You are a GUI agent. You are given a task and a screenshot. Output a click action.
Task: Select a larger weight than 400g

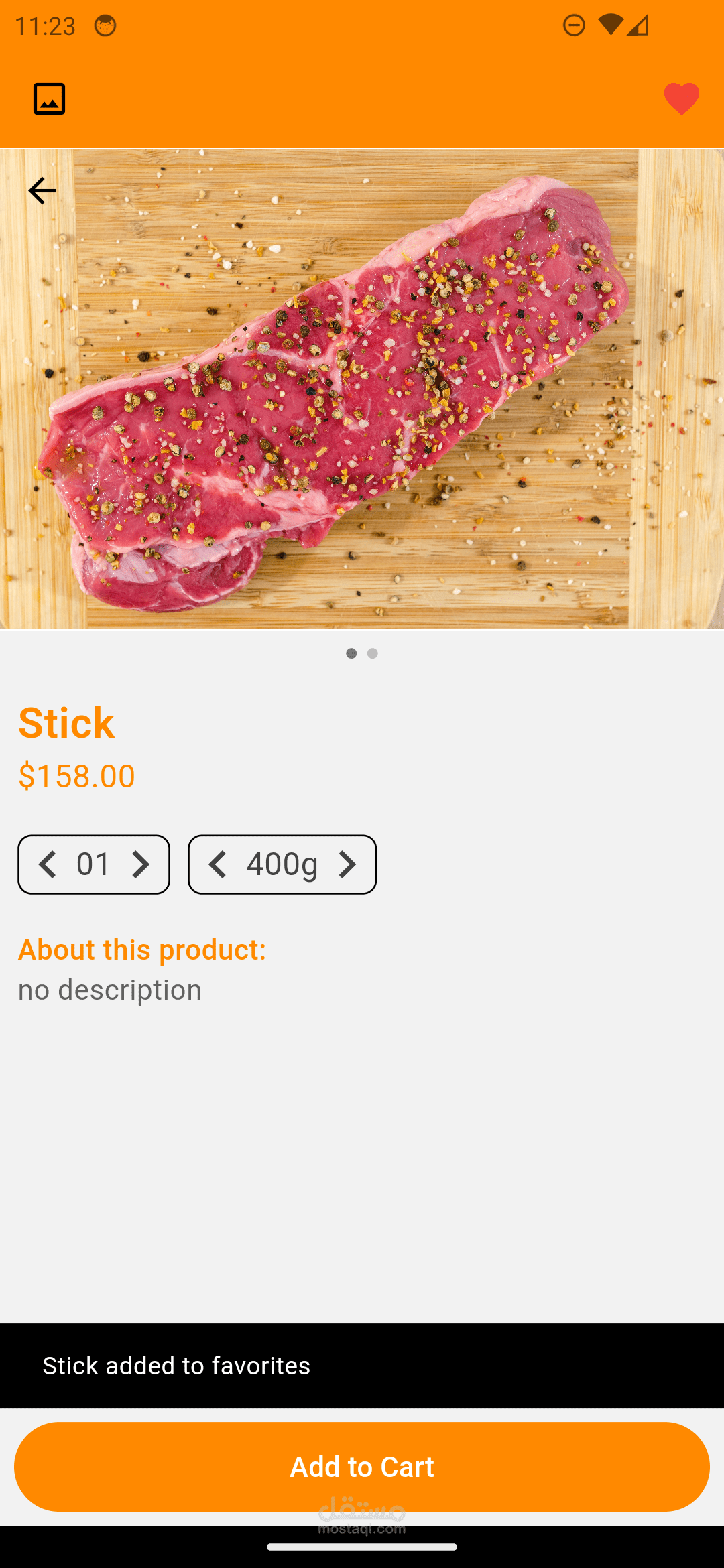point(347,864)
